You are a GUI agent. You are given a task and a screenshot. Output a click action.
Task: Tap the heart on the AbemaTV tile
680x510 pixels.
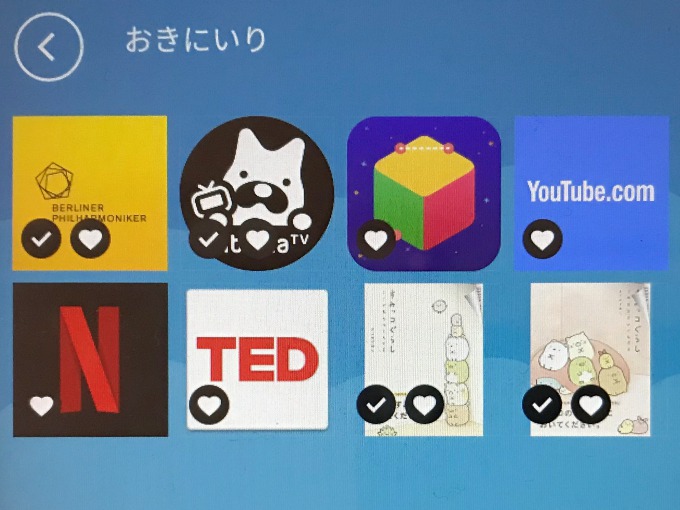(x=258, y=240)
